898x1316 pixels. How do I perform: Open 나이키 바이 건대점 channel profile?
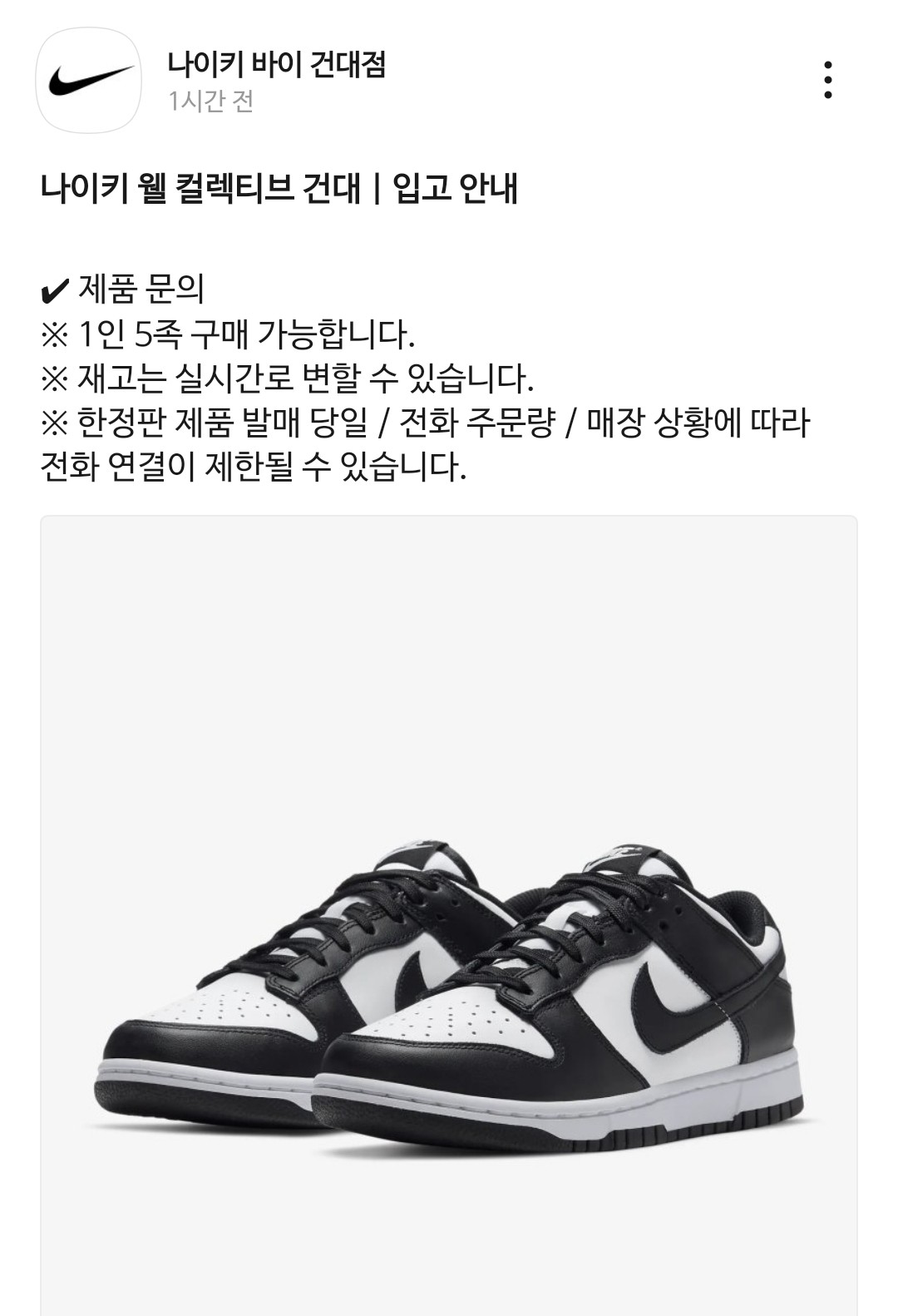(x=276, y=64)
